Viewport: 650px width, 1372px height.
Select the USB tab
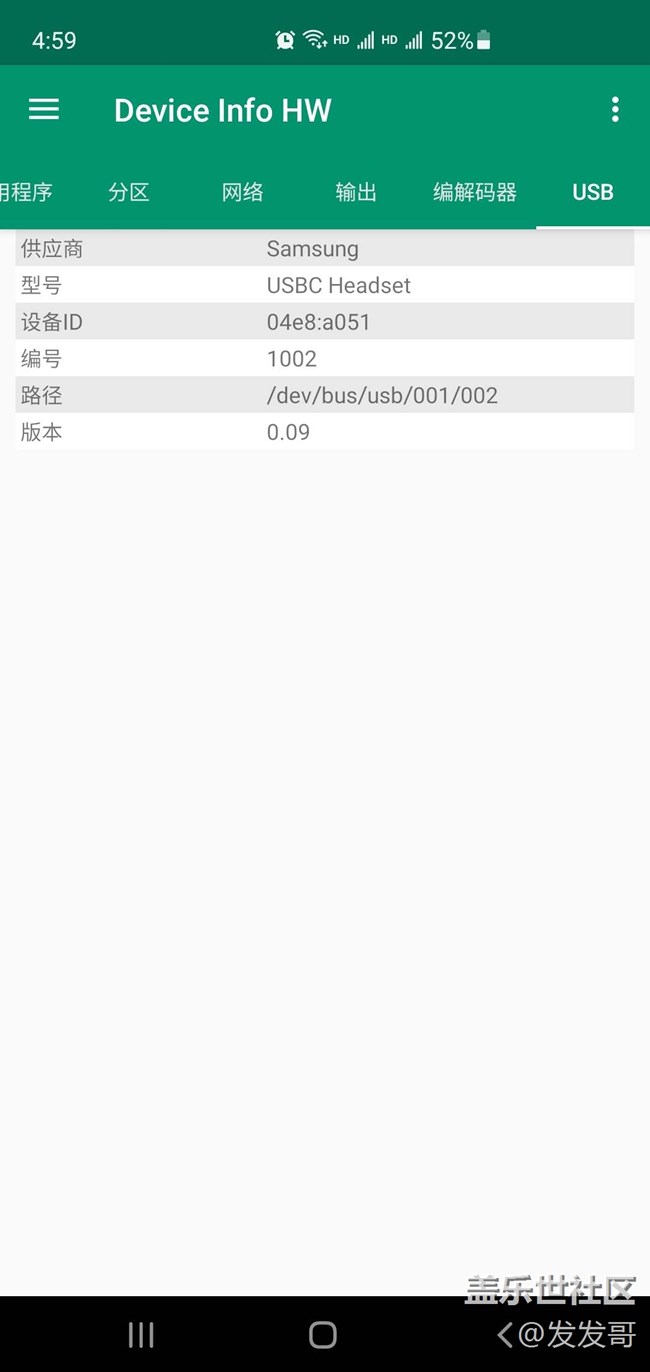[x=593, y=192]
